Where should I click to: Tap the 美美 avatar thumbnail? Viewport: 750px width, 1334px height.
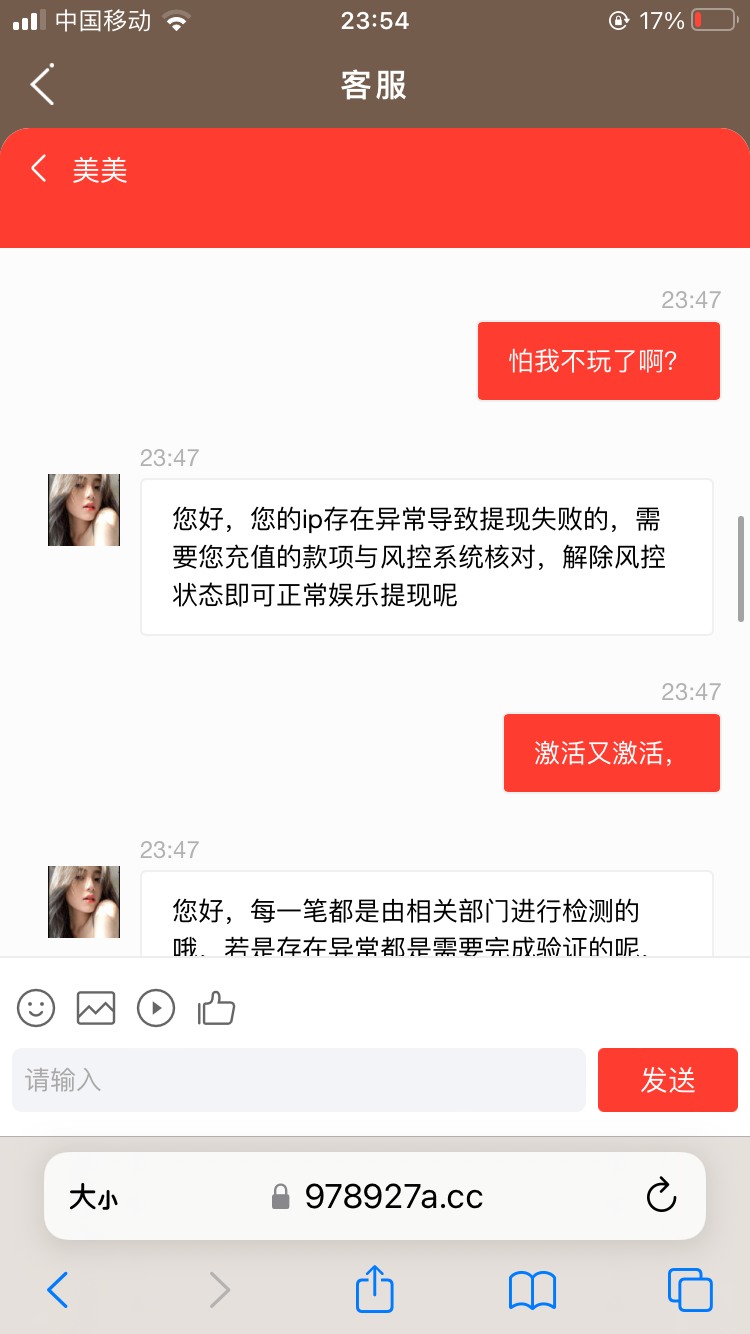tap(83, 509)
